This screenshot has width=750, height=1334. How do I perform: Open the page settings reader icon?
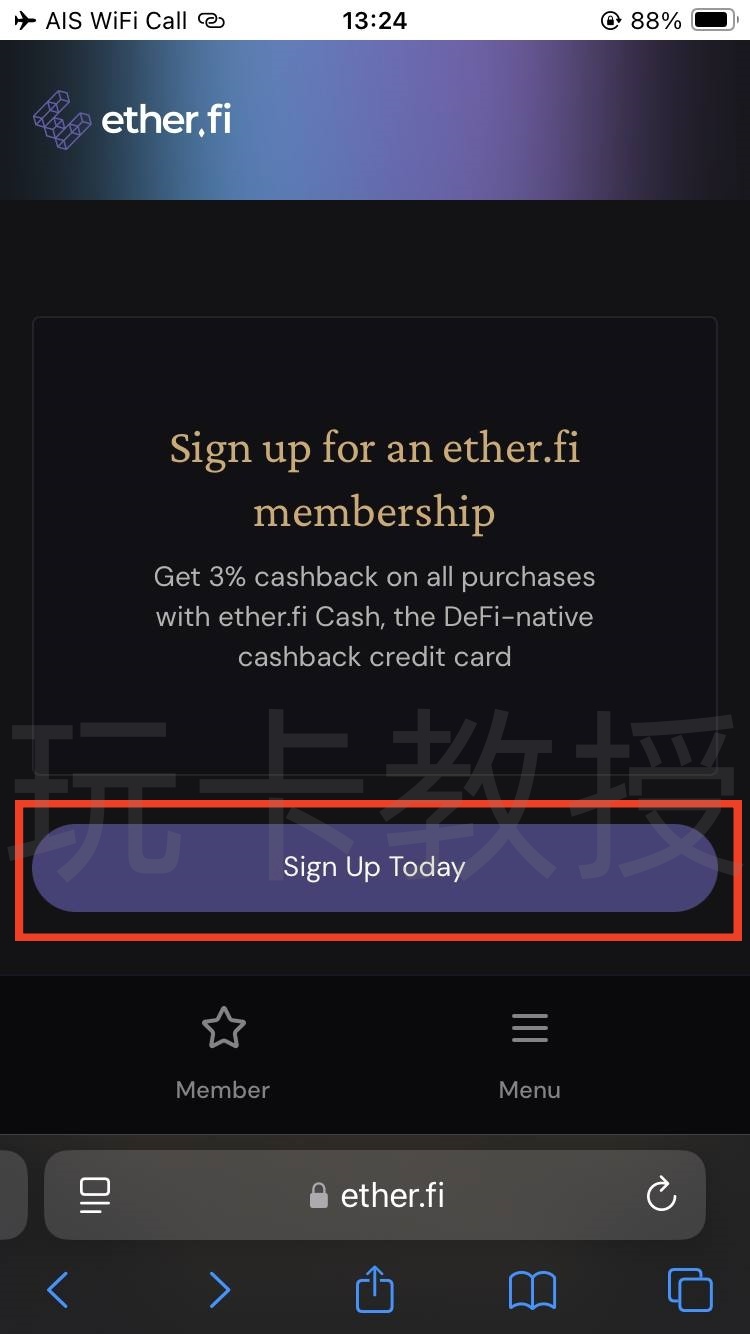pos(95,1195)
